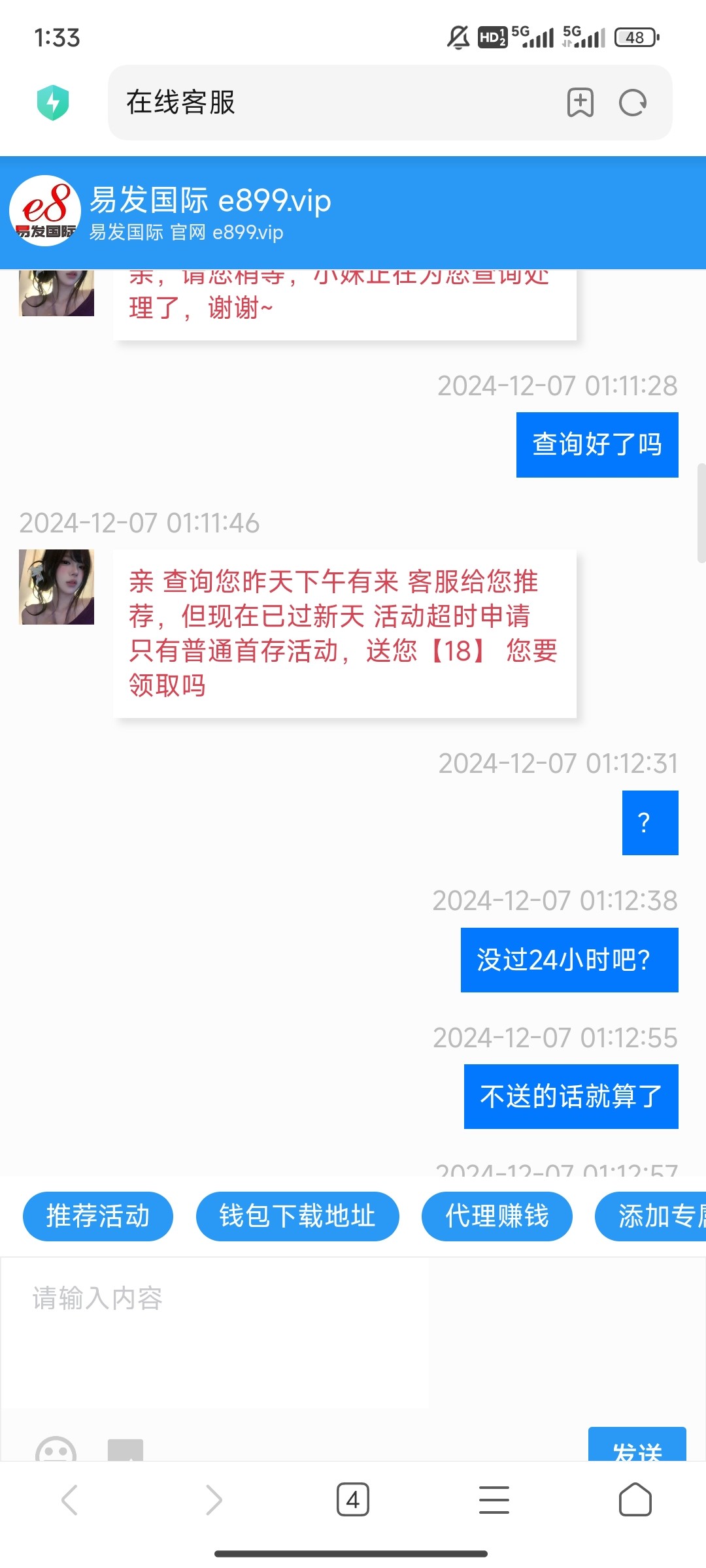
Task: Add this page to bookmarks
Action: pyautogui.click(x=580, y=103)
